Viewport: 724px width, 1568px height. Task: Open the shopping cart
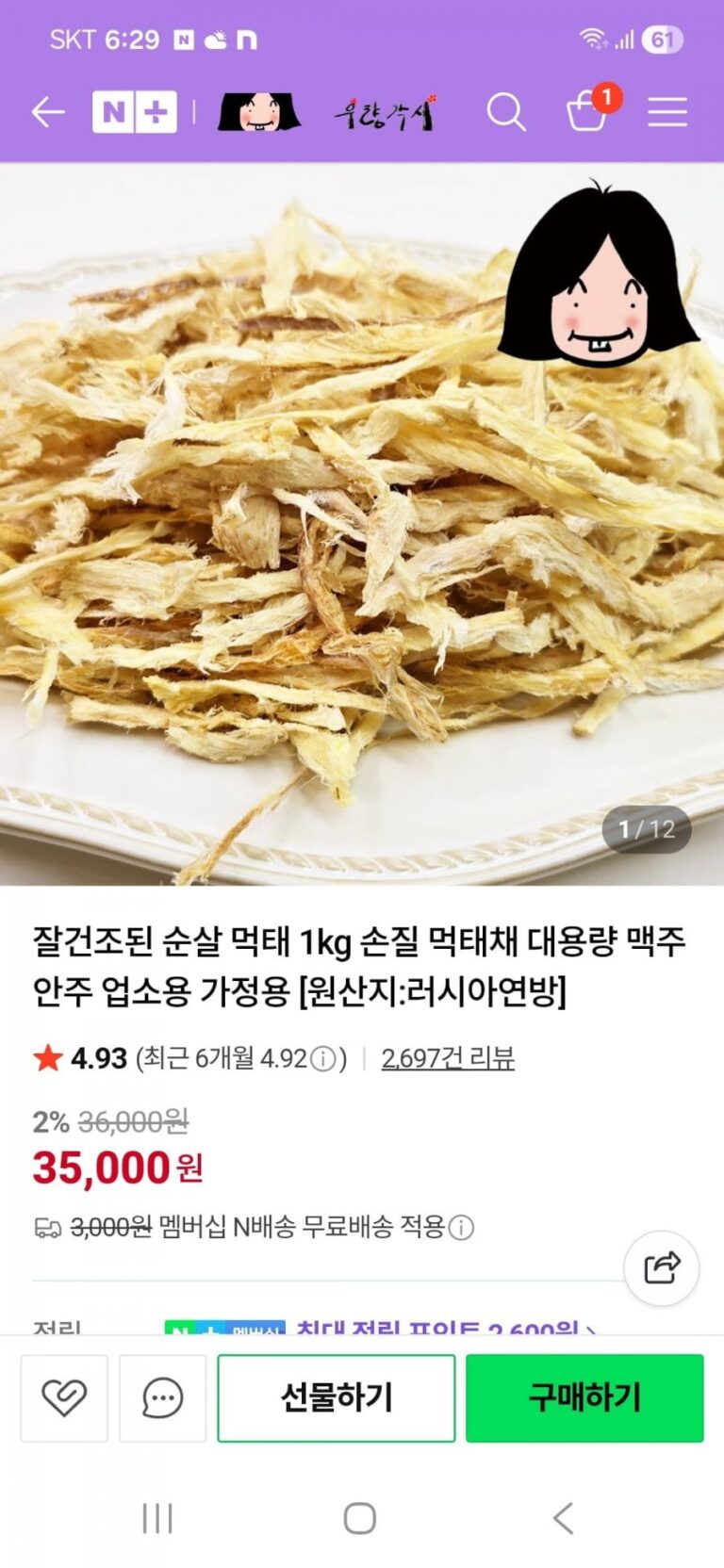pyautogui.click(x=588, y=111)
